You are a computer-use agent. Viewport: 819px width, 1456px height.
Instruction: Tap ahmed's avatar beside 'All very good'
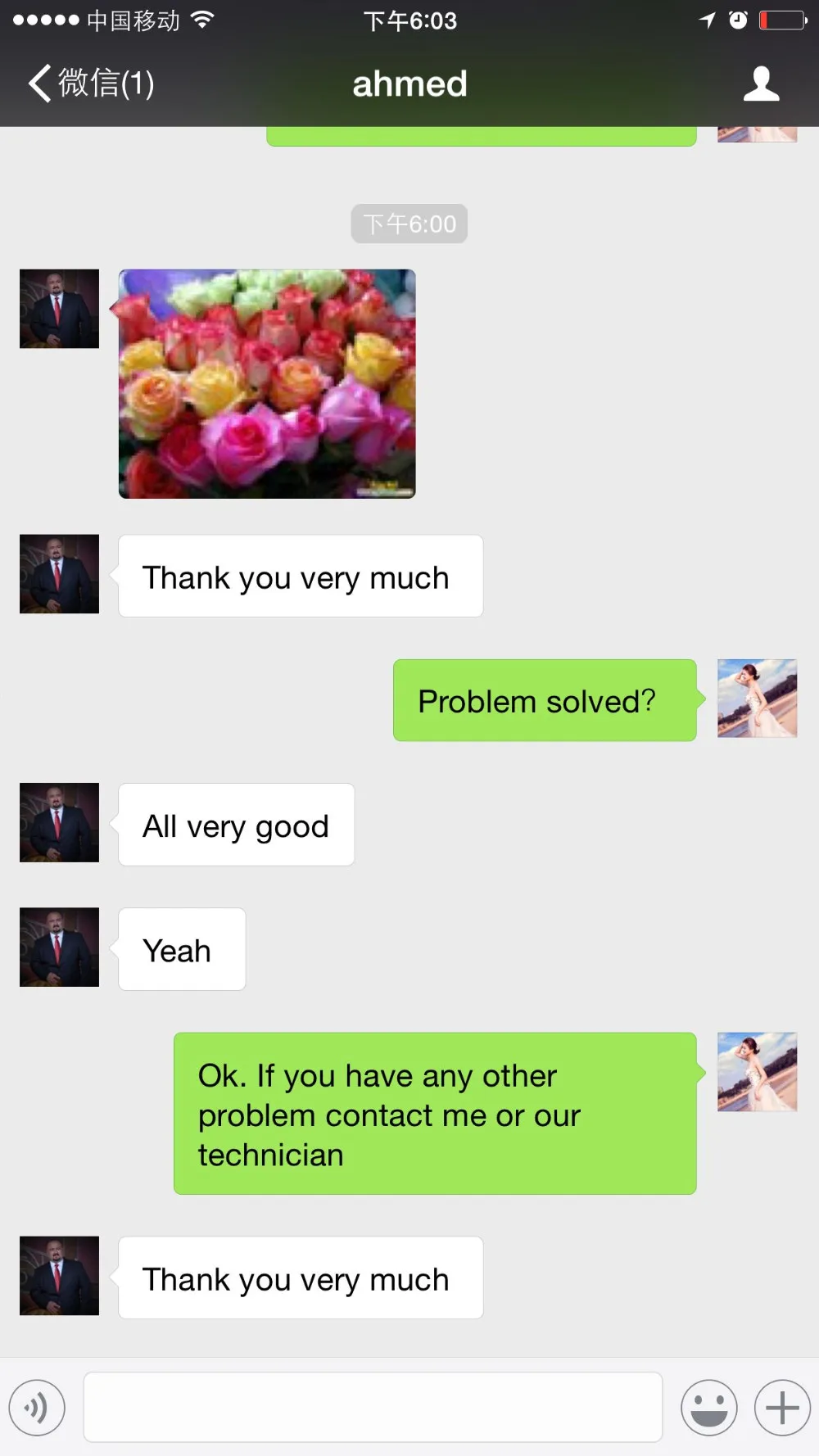59,822
